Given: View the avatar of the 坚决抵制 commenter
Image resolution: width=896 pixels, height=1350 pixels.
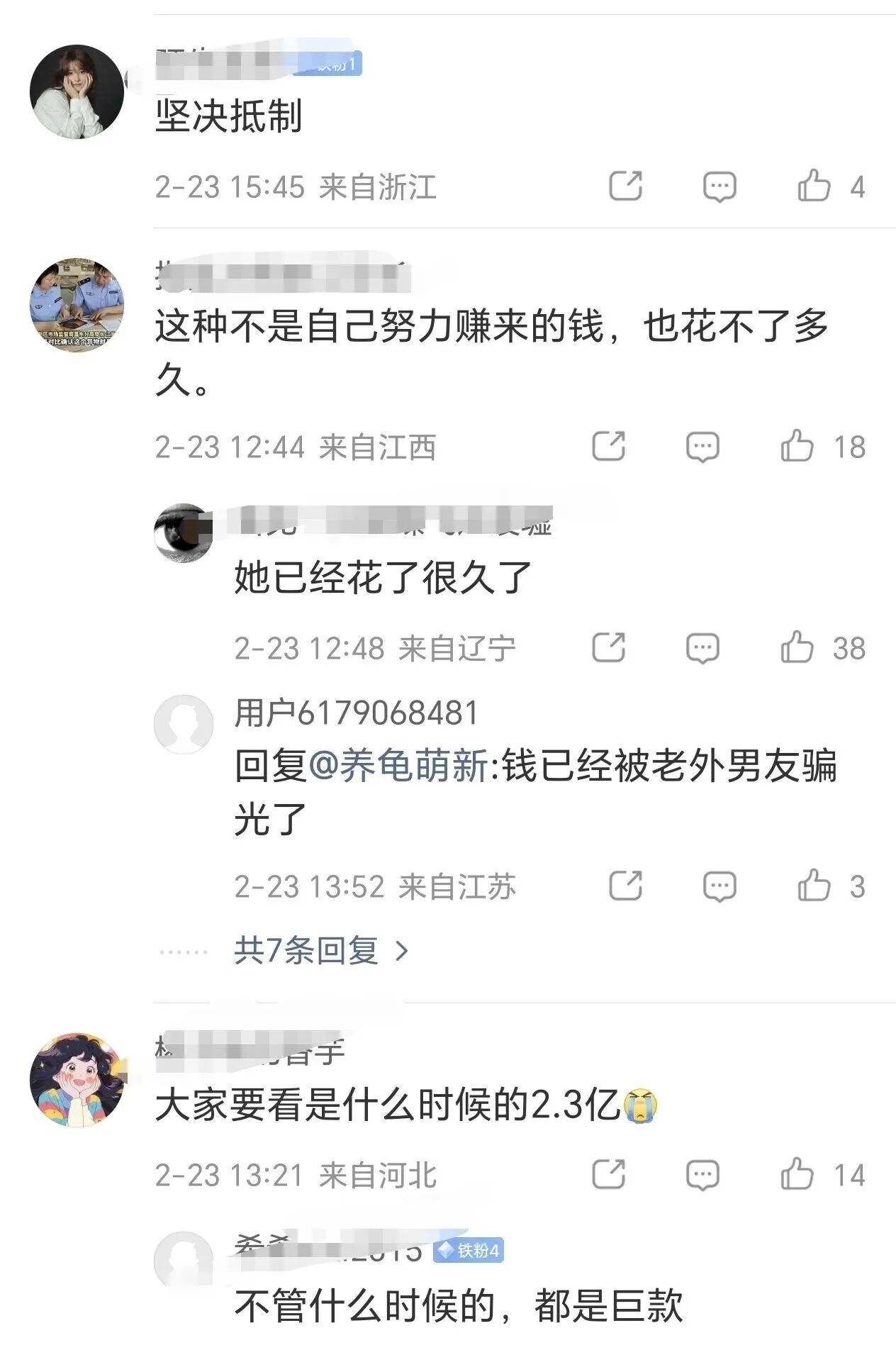Looking at the screenshot, I should pyautogui.click(x=77, y=92).
